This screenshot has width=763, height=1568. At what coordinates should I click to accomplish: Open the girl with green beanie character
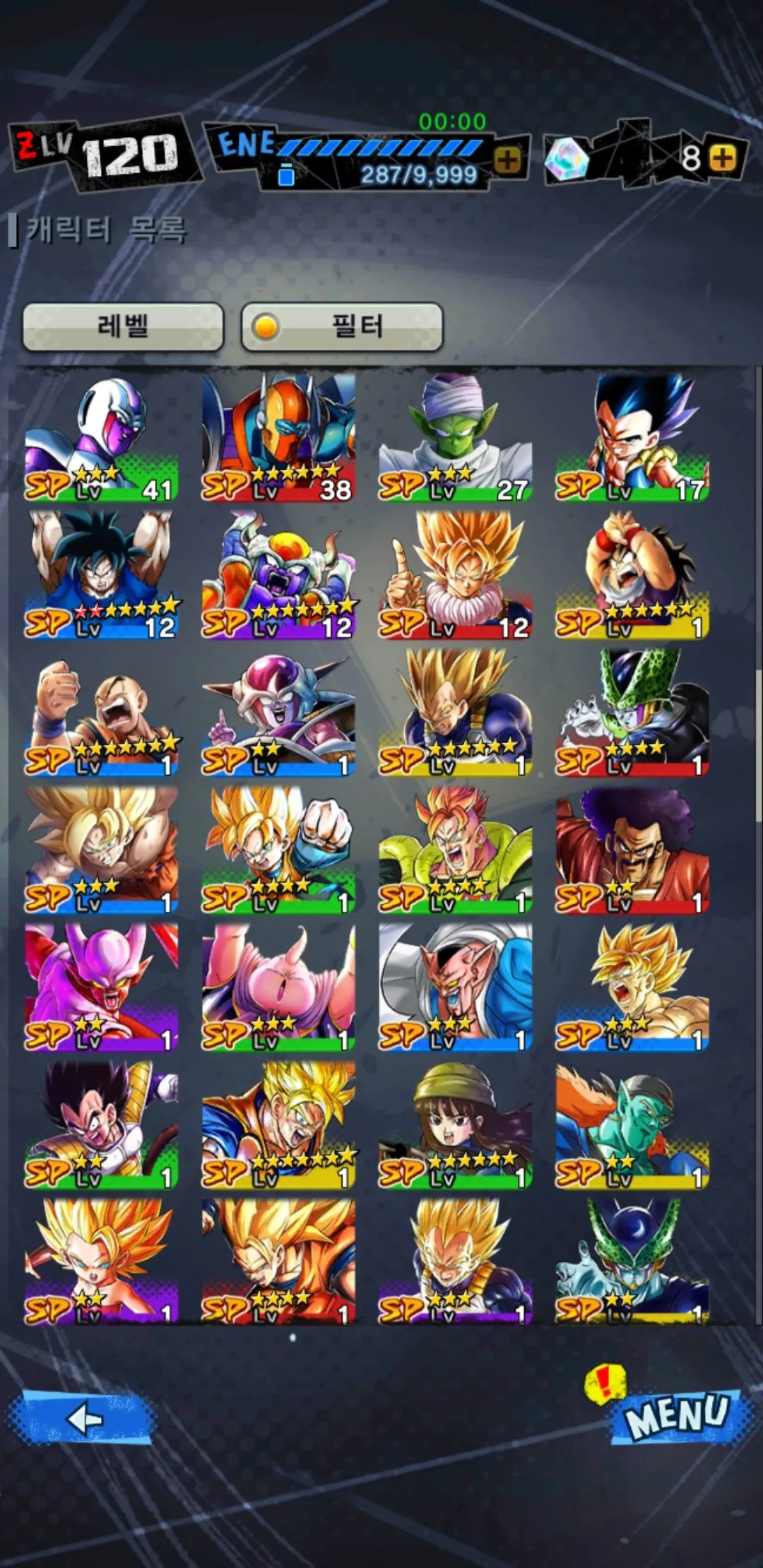click(455, 1124)
